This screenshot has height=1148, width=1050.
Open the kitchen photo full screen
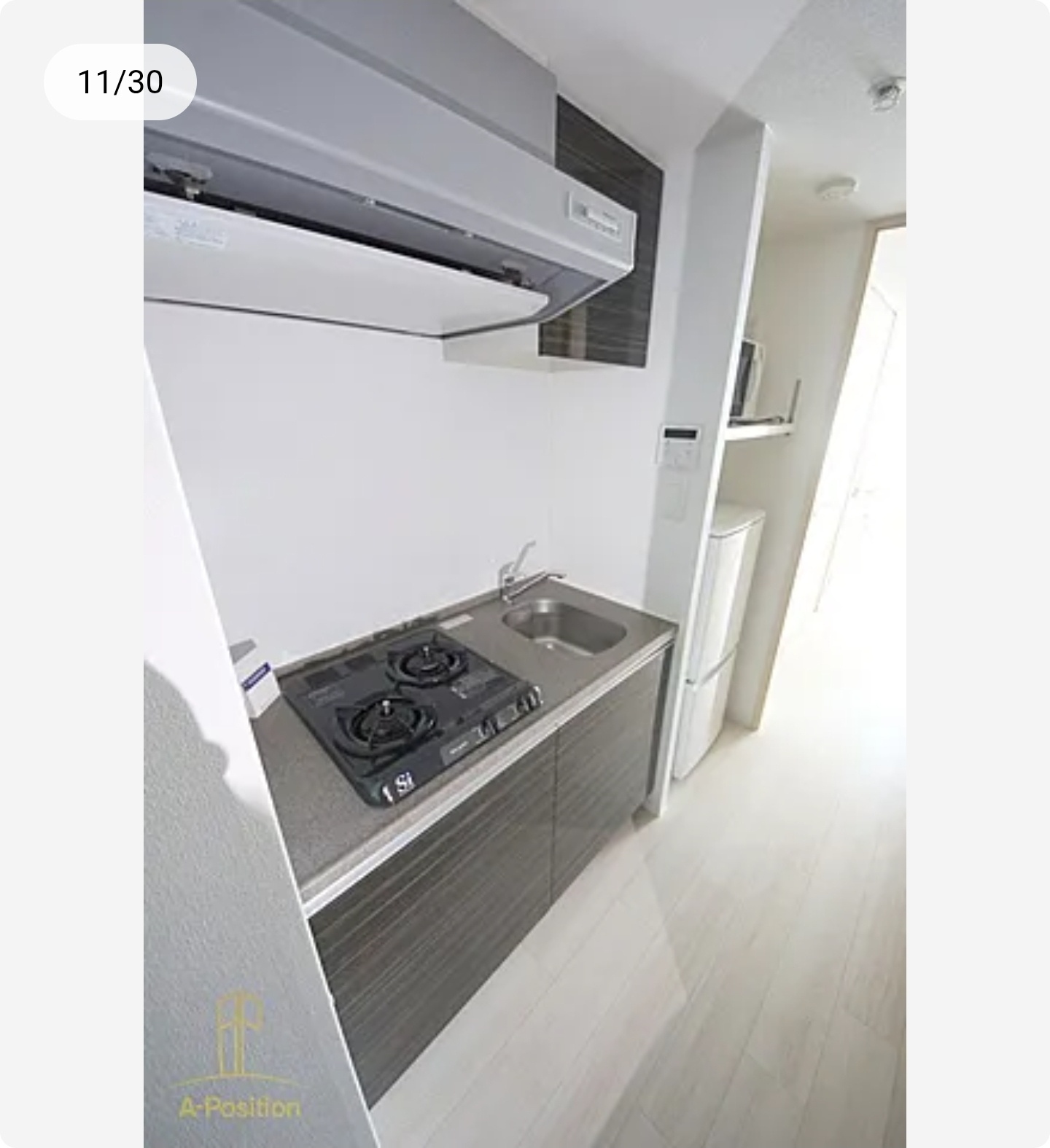pyautogui.click(x=524, y=574)
